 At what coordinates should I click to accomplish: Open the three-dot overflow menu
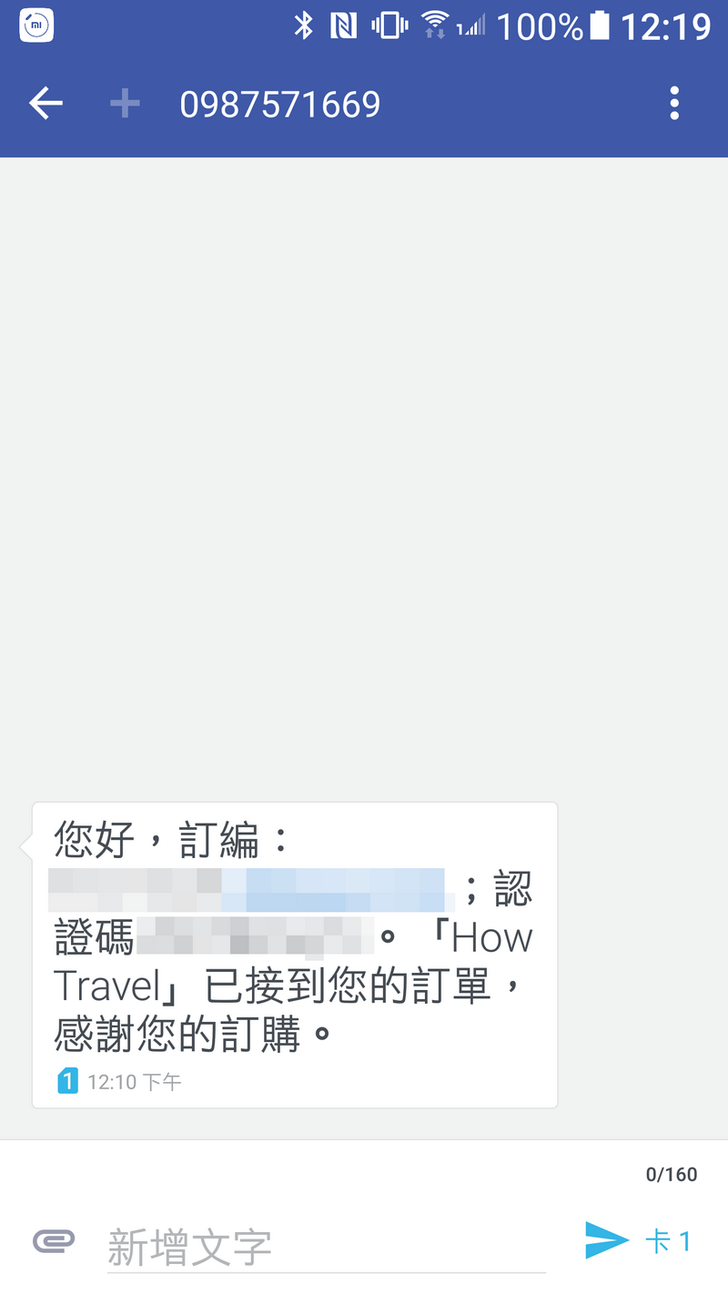(x=675, y=103)
